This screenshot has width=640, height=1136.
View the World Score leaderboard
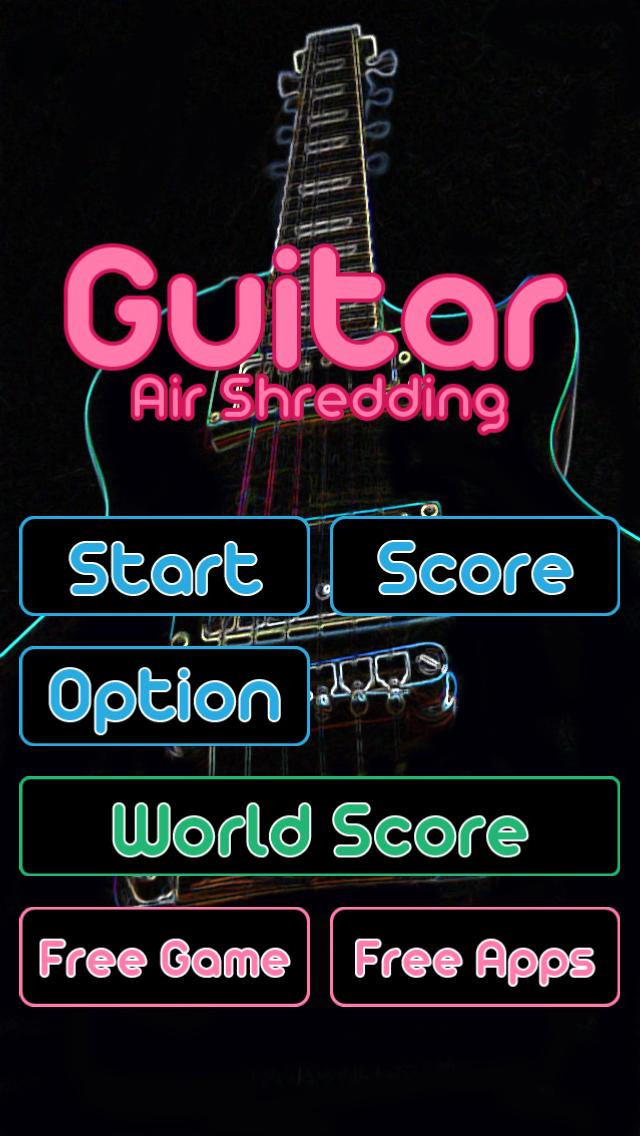click(x=320, y=826)
